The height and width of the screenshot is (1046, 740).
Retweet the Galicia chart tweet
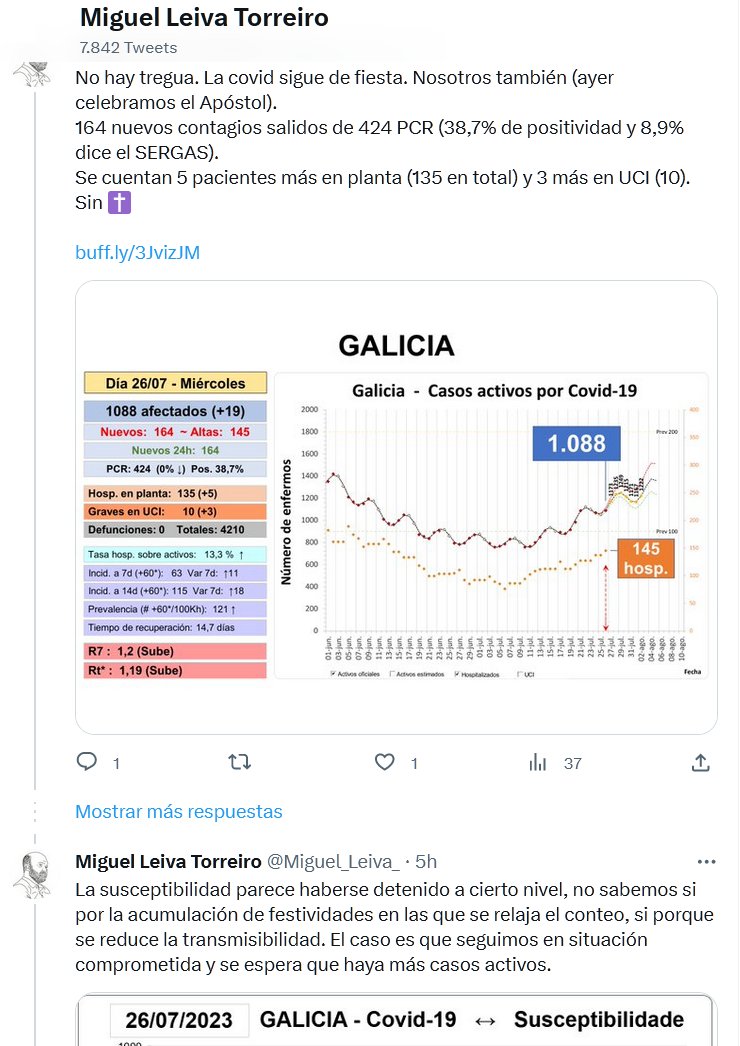click(x=240, y=762)
